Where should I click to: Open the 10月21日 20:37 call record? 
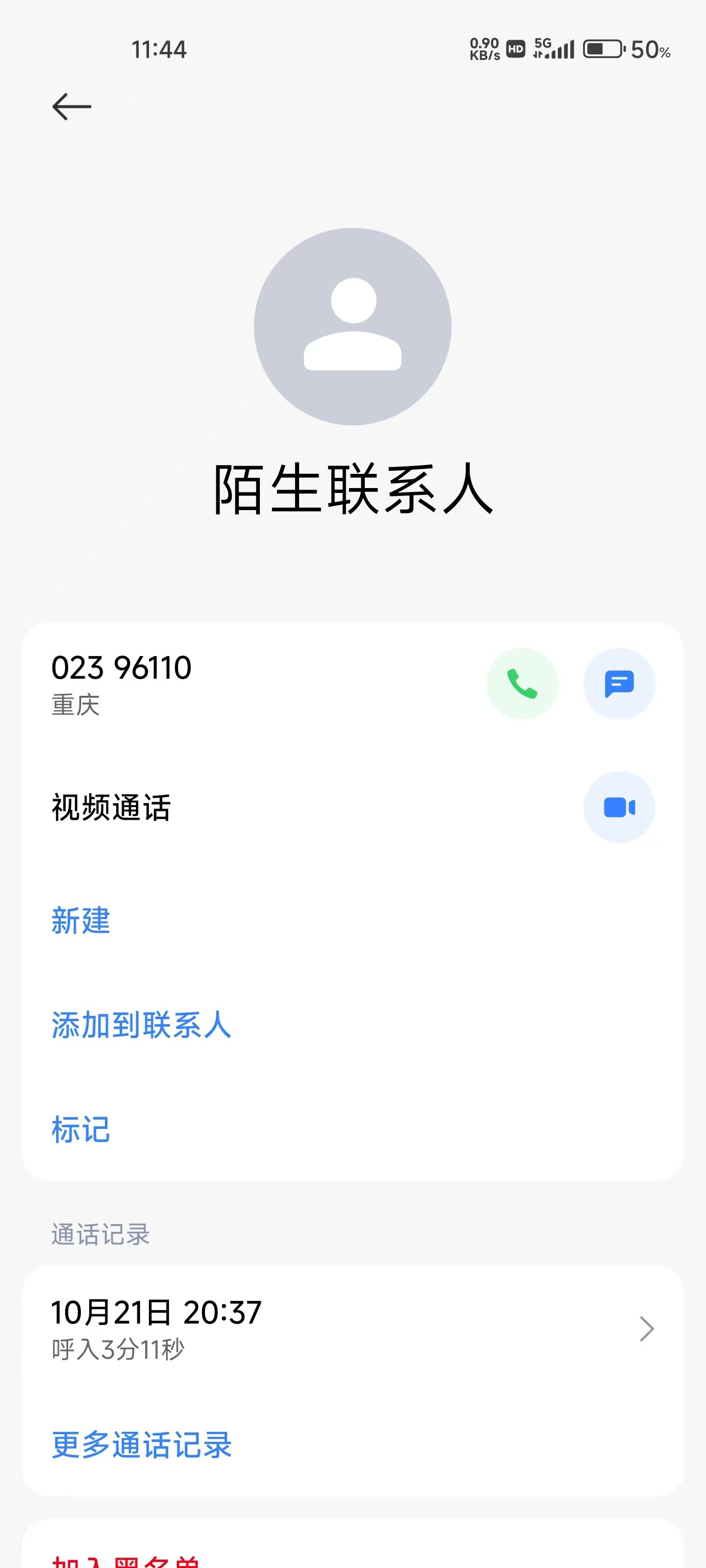click(x=353, y=1329)
